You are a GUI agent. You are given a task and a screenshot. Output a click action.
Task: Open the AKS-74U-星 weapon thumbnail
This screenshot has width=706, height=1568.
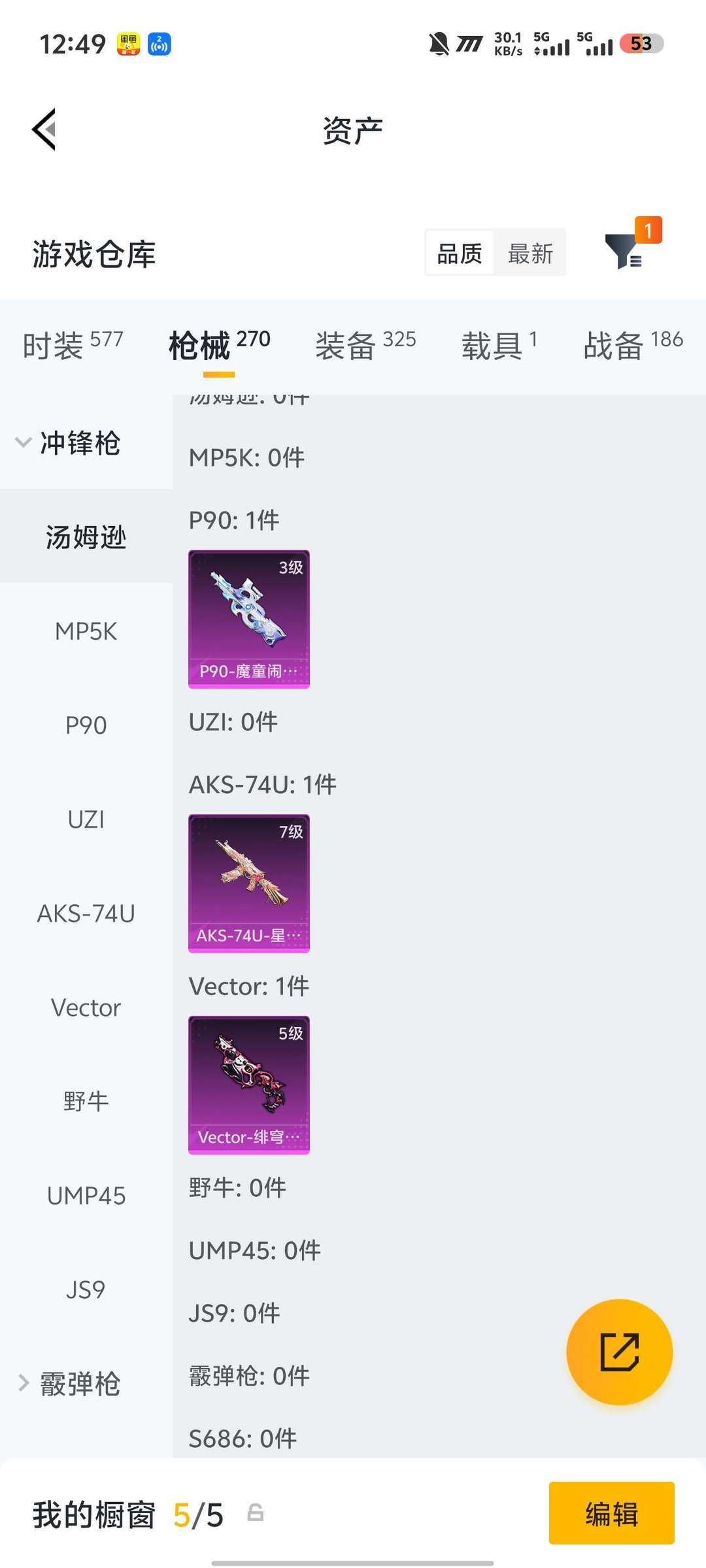point(248,883)
